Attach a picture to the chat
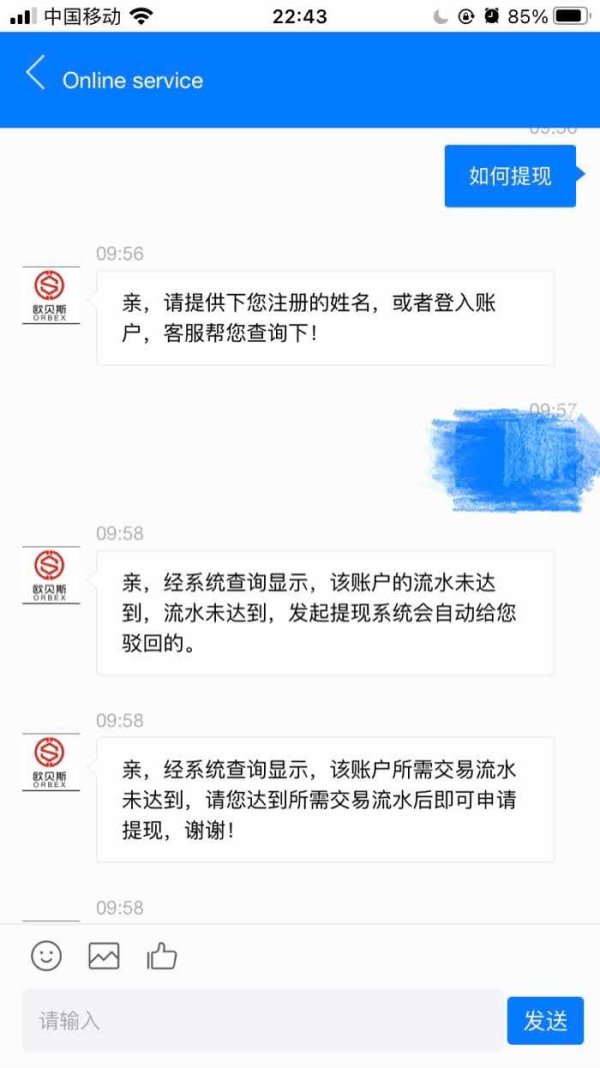This screenshot has height=1068, width=600. tap(104, 955)
